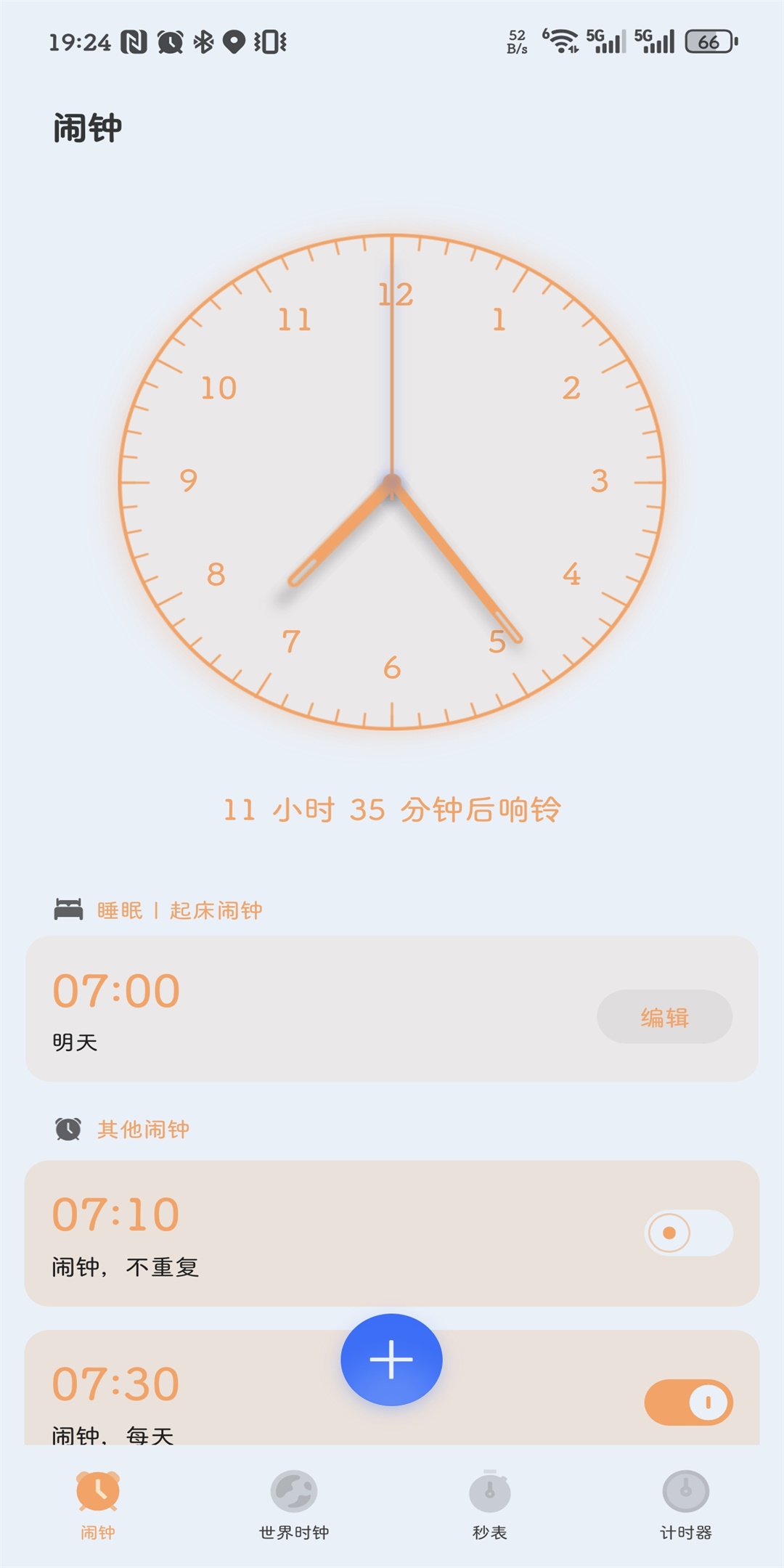
Task: Enable the 07:10 alarm switch
Action: (x=688, y=1233)
